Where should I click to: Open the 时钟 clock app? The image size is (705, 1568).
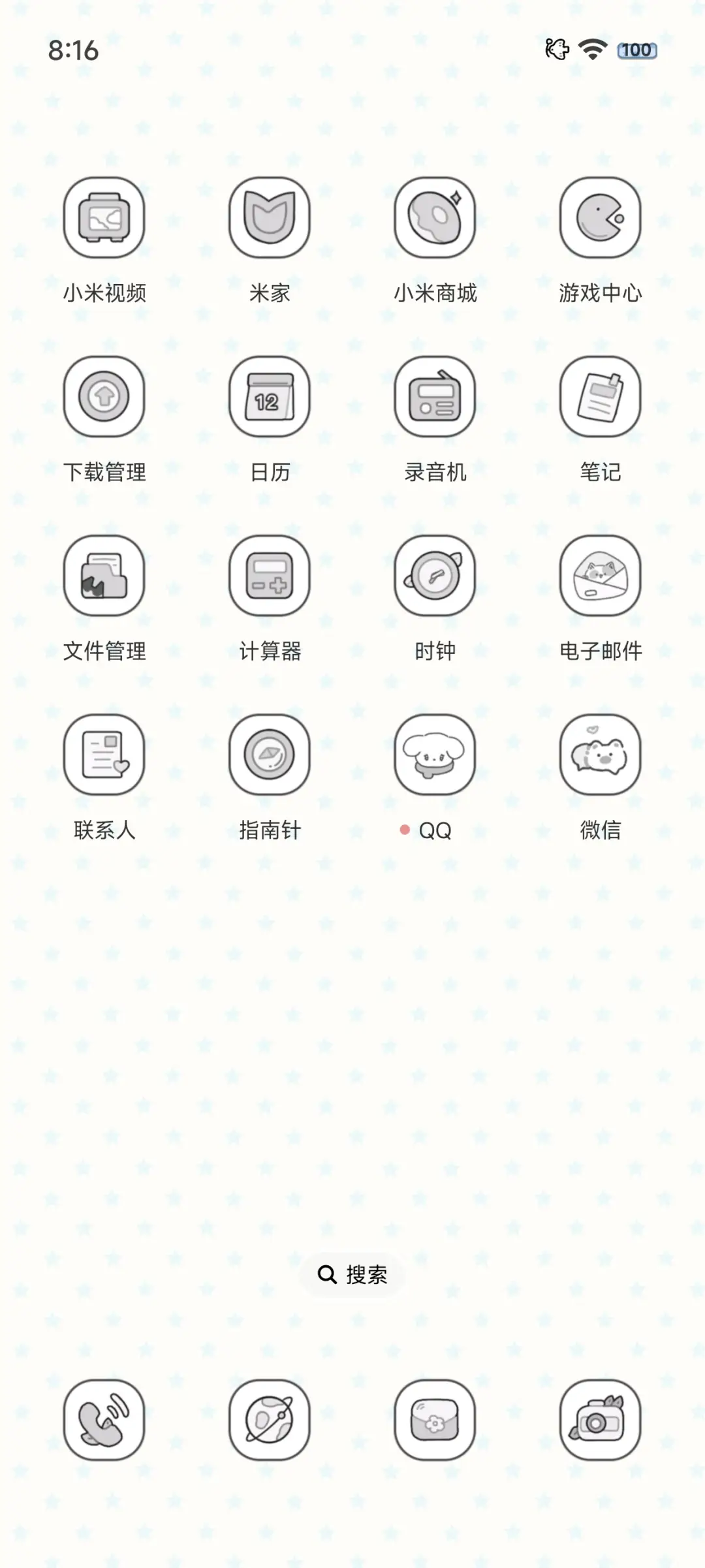(x=435, y=575)
